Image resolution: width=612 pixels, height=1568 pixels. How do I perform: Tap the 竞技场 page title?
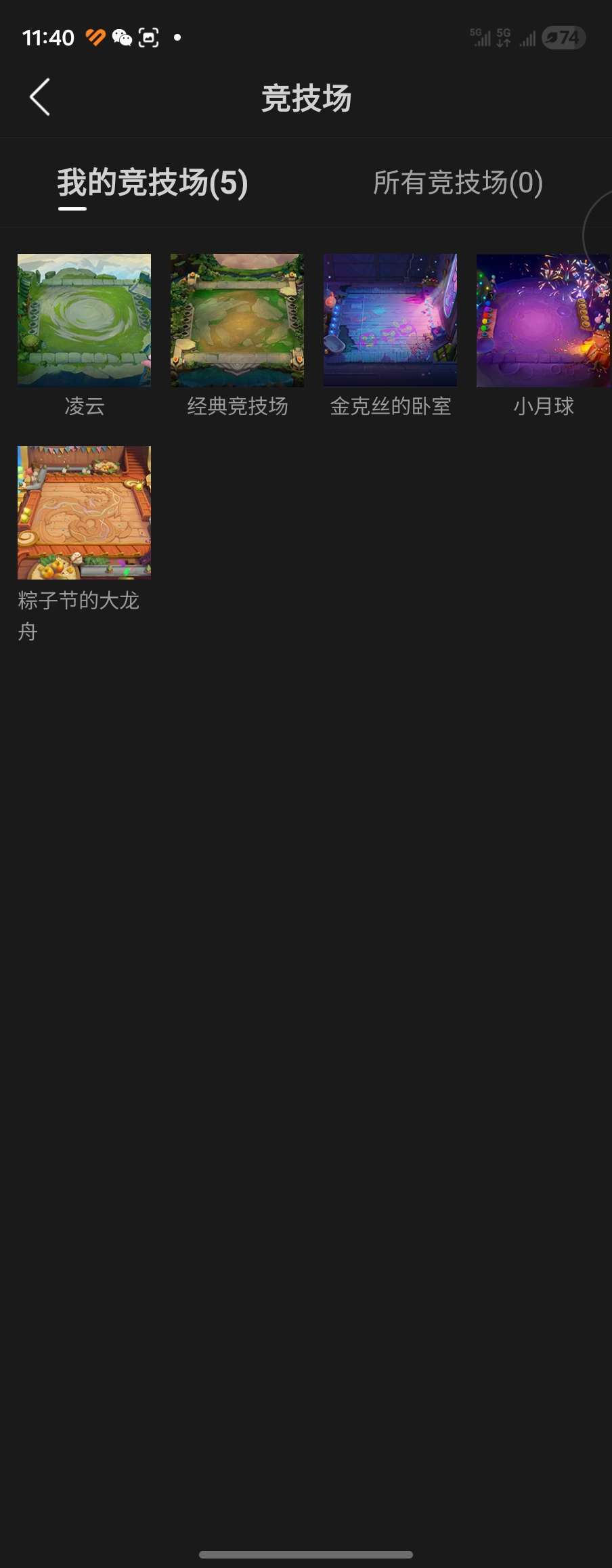point(306,97)
